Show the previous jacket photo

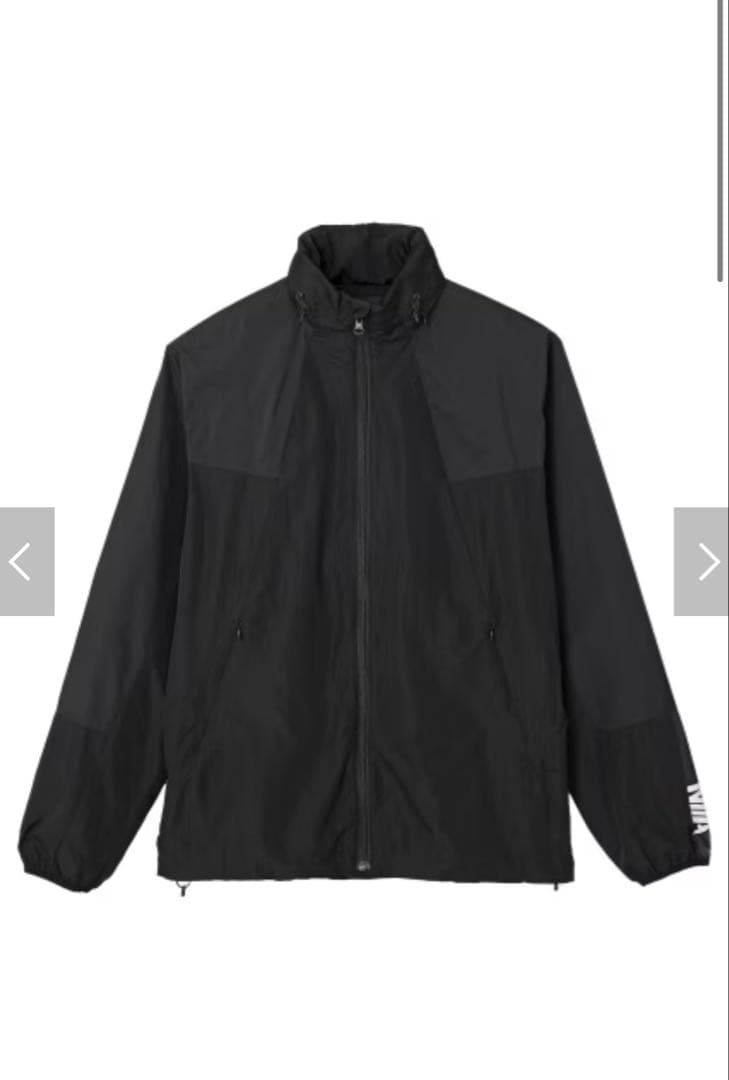(26, 562)
